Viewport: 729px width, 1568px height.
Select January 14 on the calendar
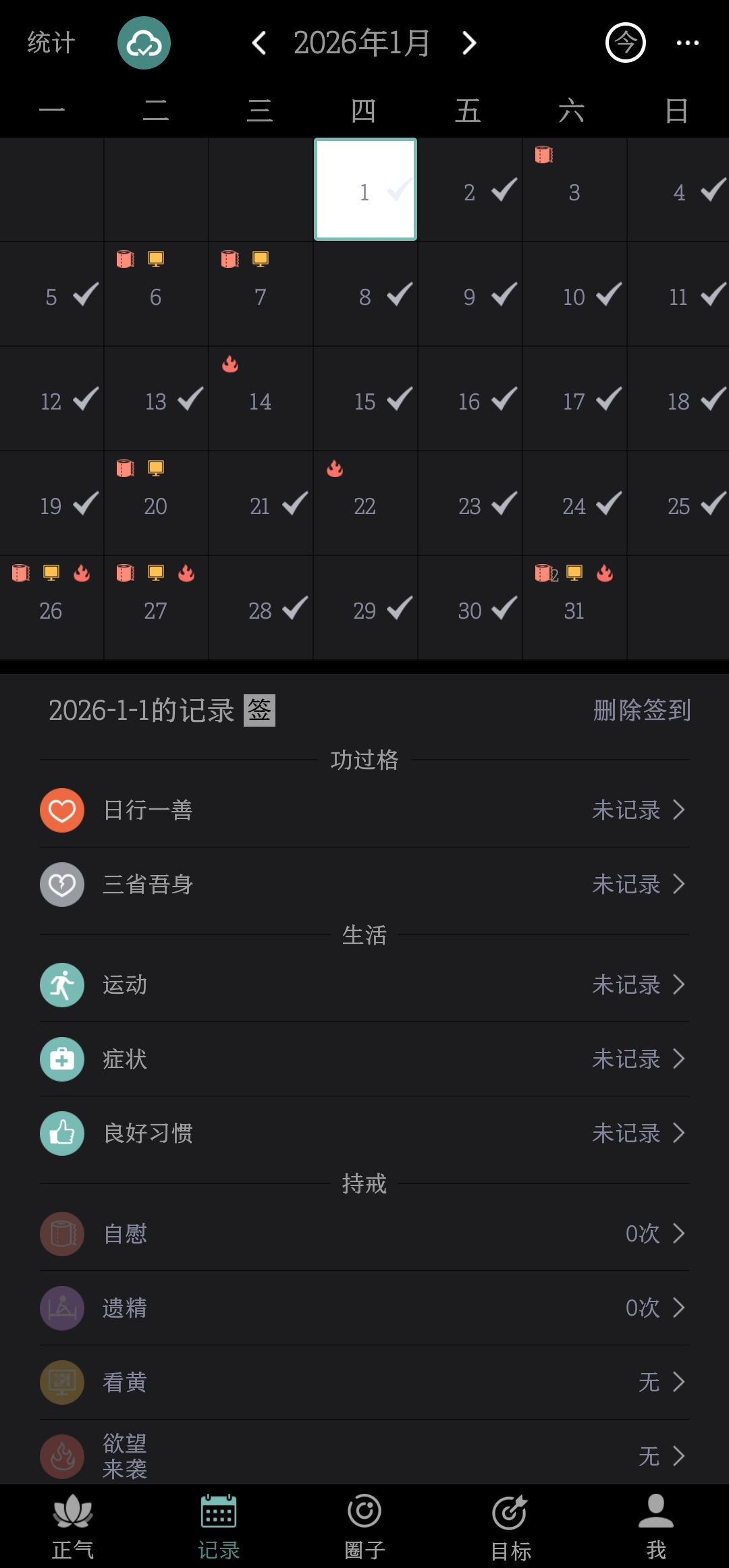[261, 399]
